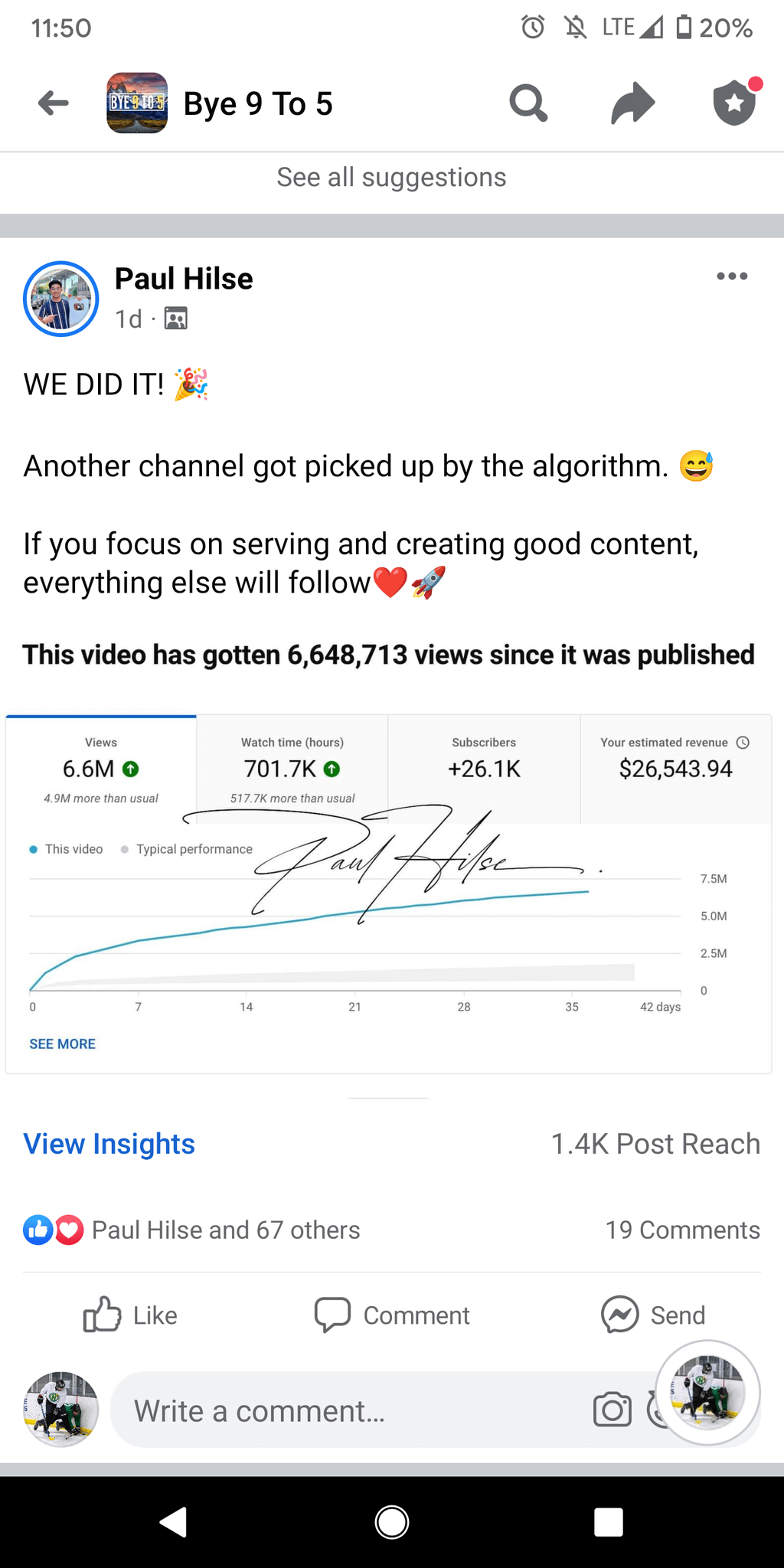Open the 19 Comments list
Screen dimensions: 784x1568
[x=682, y=1230]
